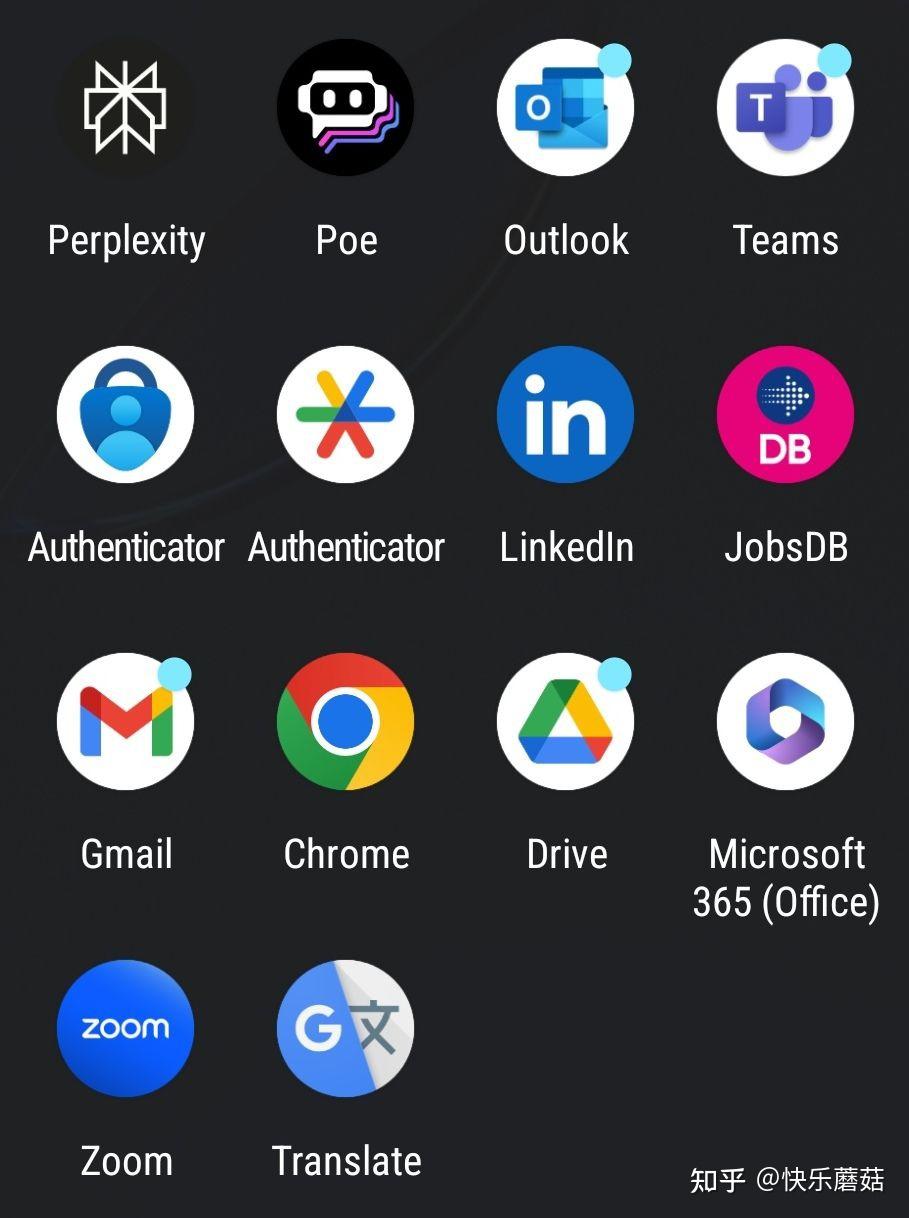This screenshot has width=909, height=1218.
Task: Open Google Translate
Action: click(345, 1028)
